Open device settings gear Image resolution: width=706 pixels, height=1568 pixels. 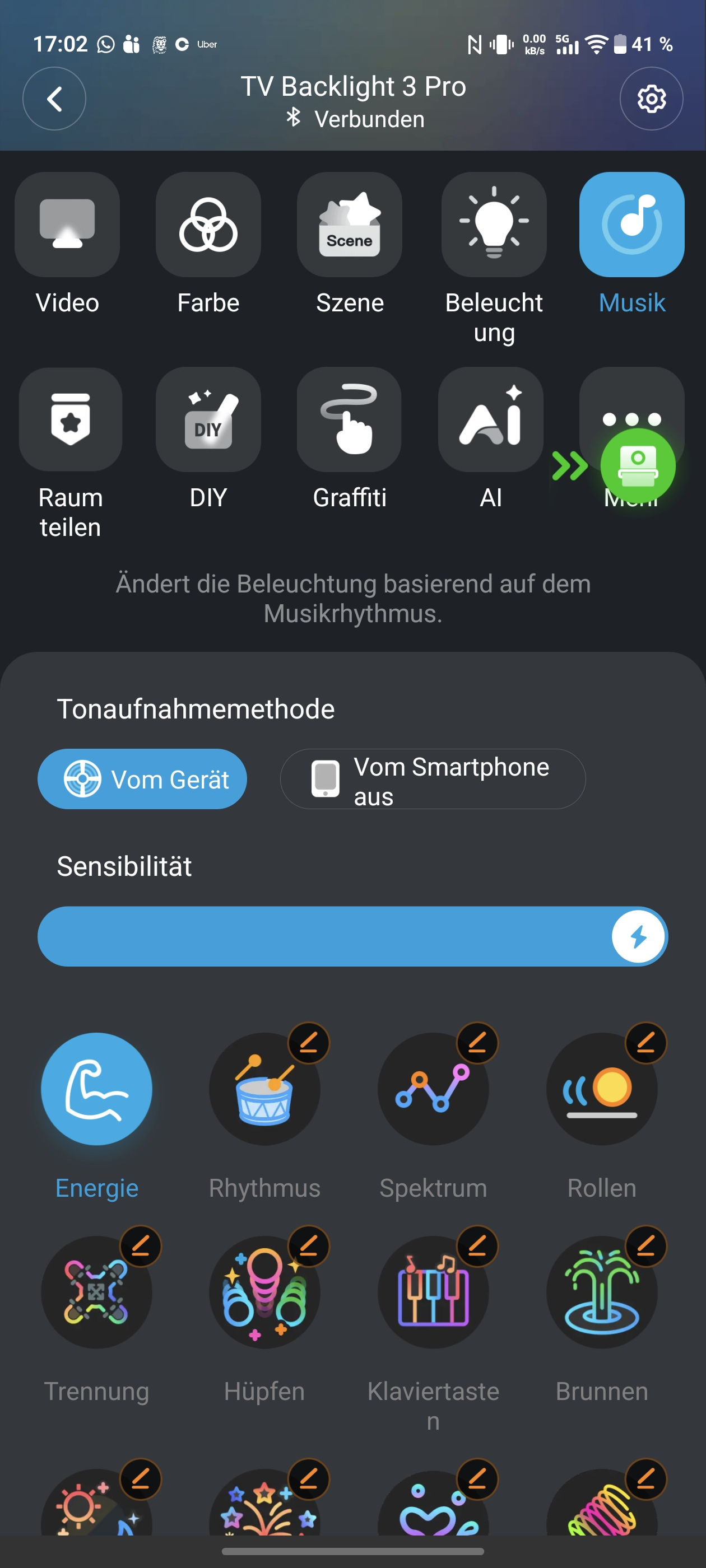click(651, 99)
